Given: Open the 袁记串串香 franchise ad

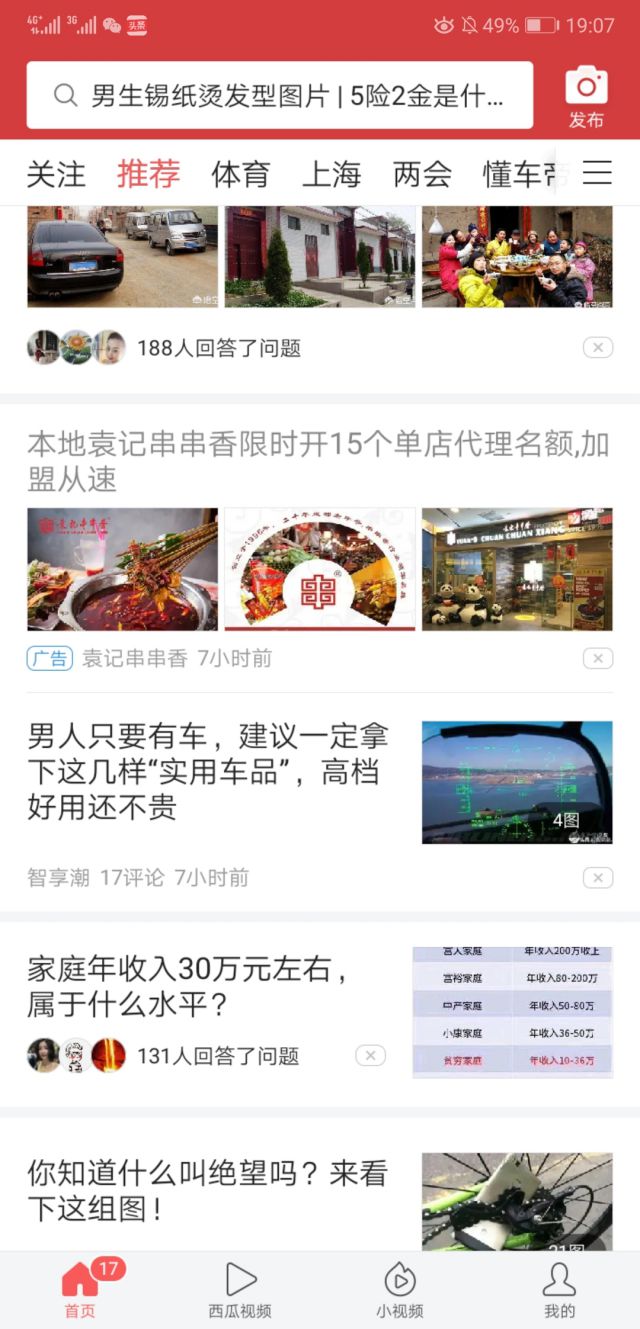Looking at the screenshot, I should 318,461.
